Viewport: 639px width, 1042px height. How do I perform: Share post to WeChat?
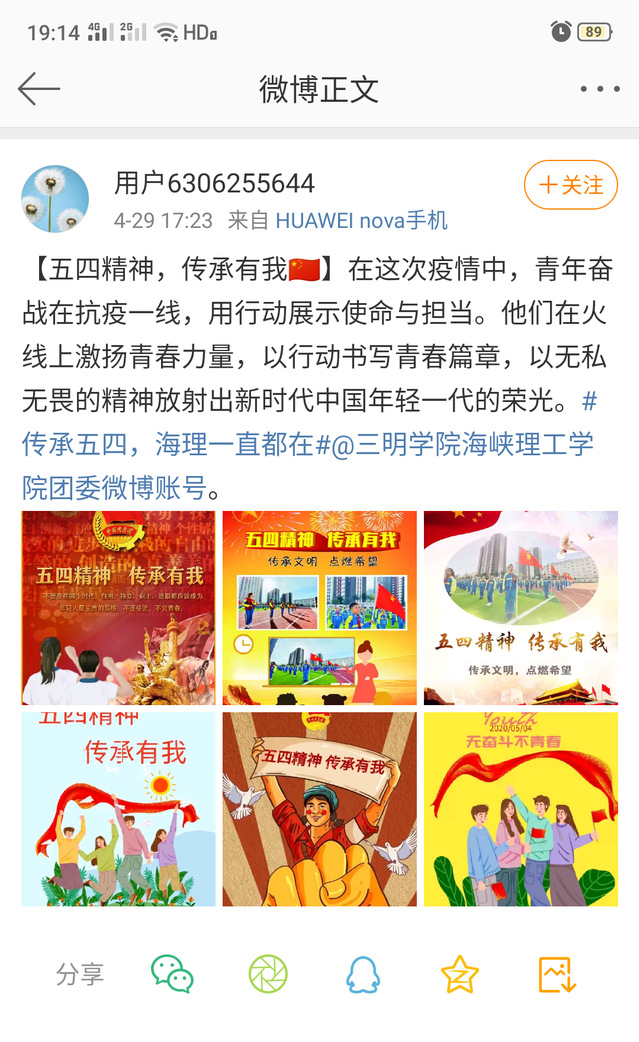click(x=172, y=973)
